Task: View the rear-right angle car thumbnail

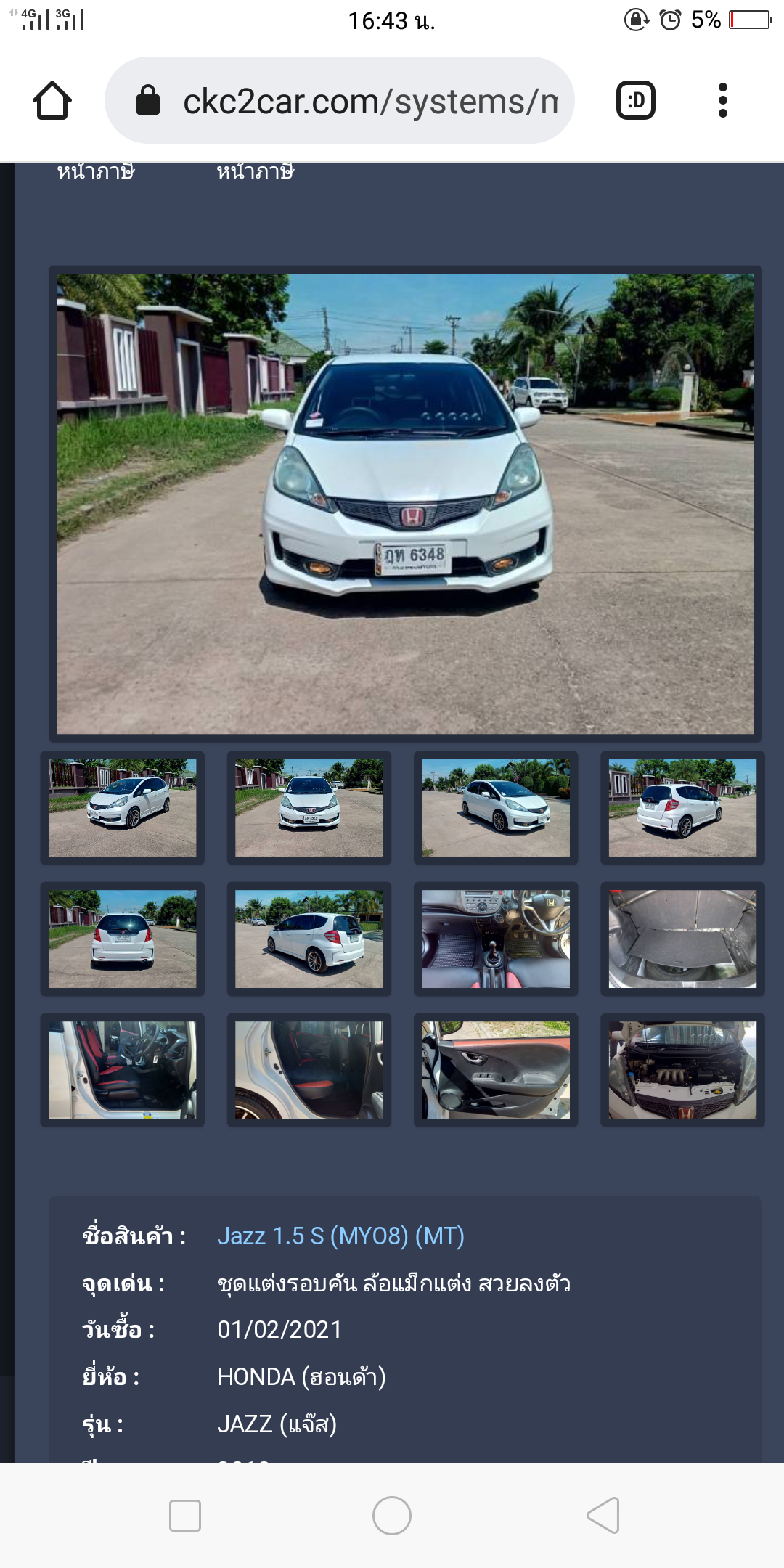Action: pos(309,939)
